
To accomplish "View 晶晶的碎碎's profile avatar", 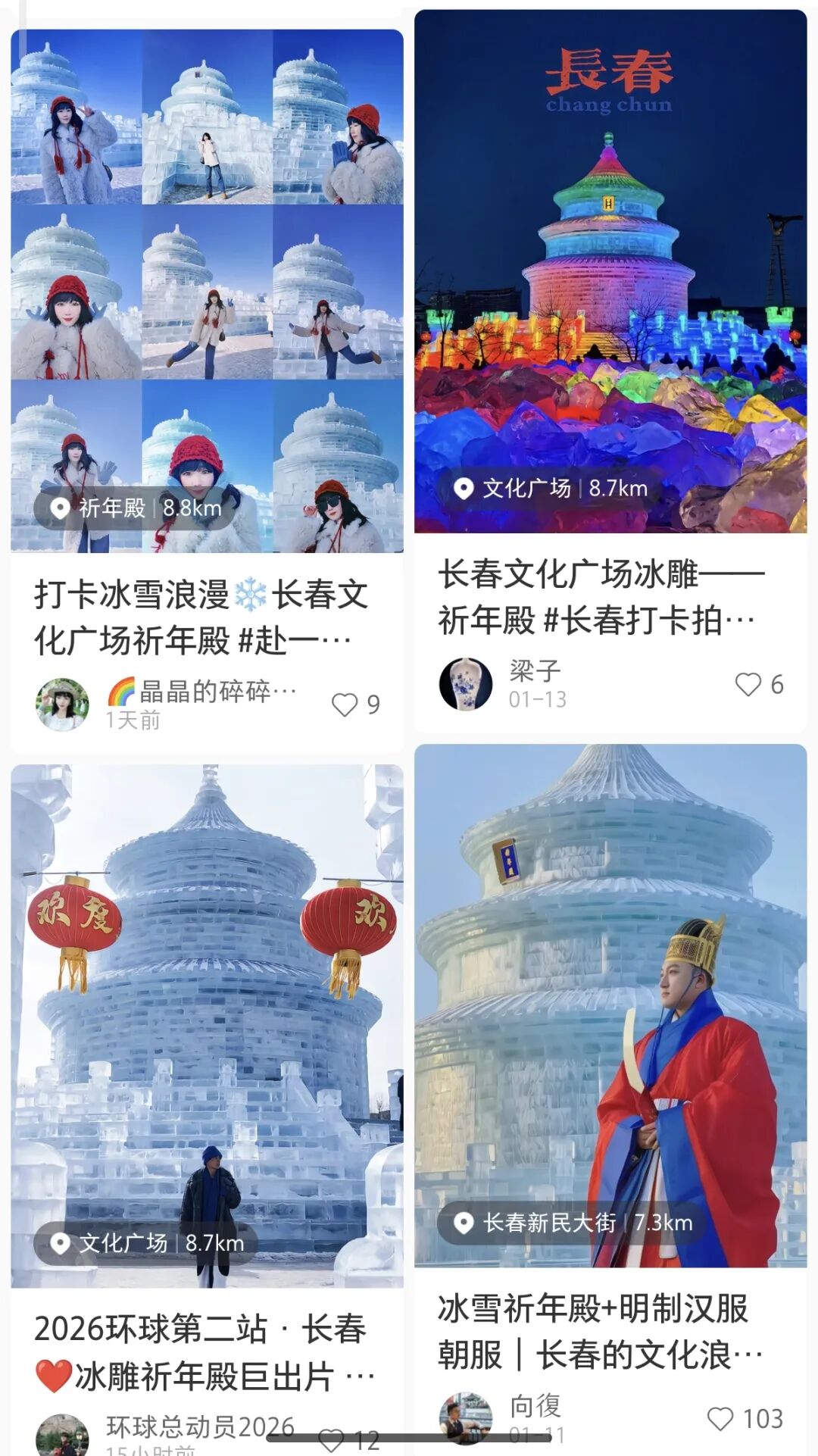I will click(x=62, y=705).
